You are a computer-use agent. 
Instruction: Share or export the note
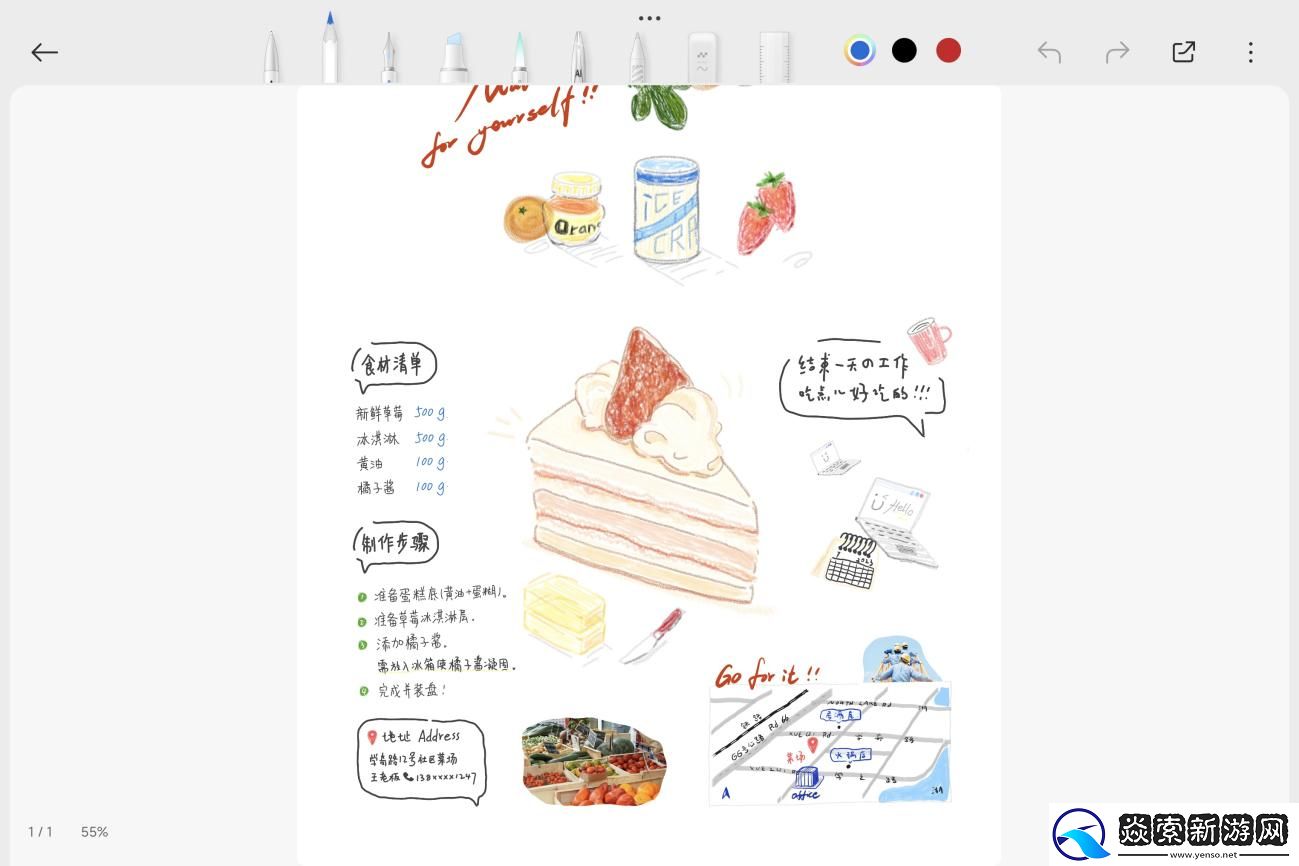coord(1184,52)
